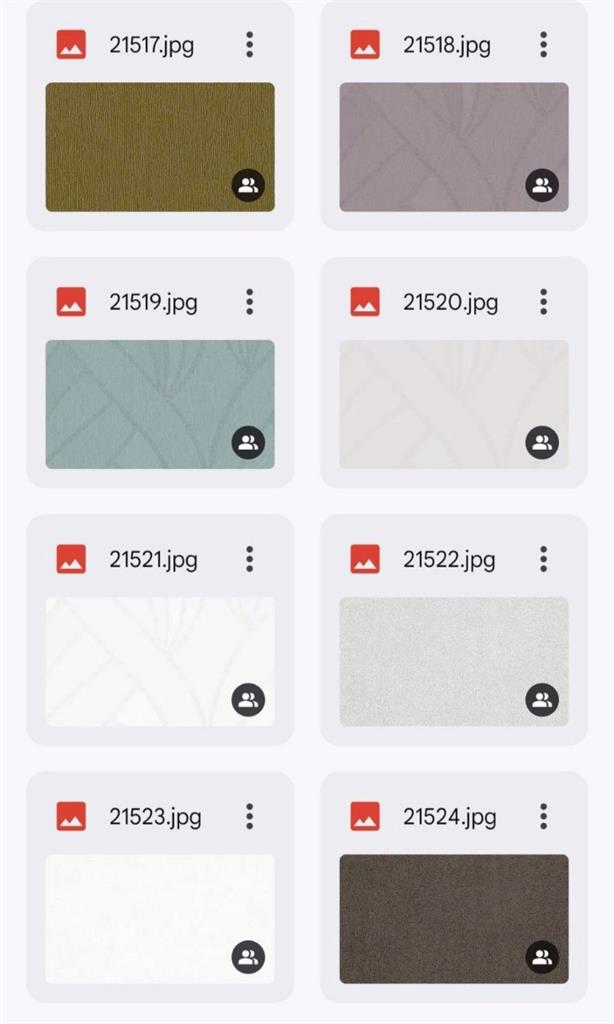Open the mauve 21518.jpg image preview

coord(454,147)
